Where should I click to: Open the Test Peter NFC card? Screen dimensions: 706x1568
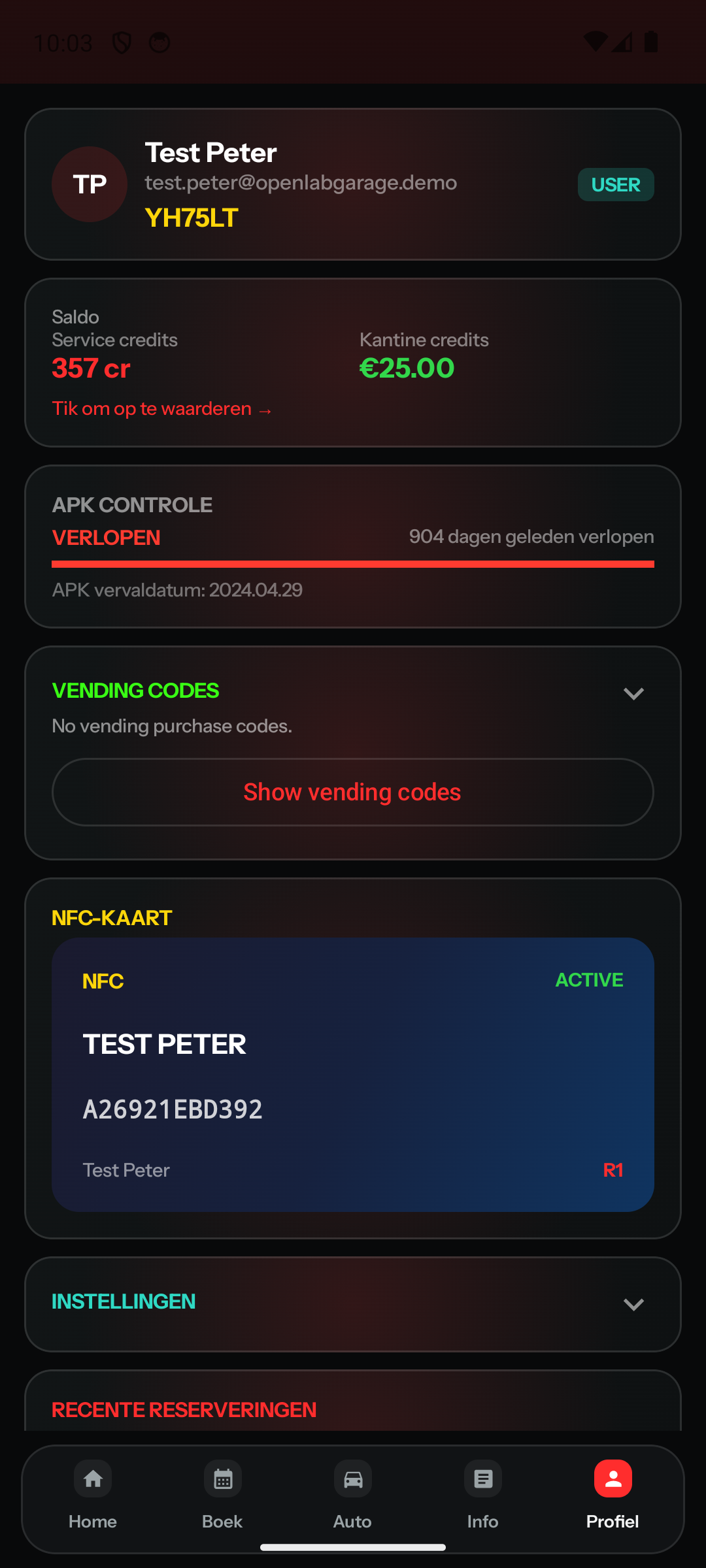(353, 1075)
